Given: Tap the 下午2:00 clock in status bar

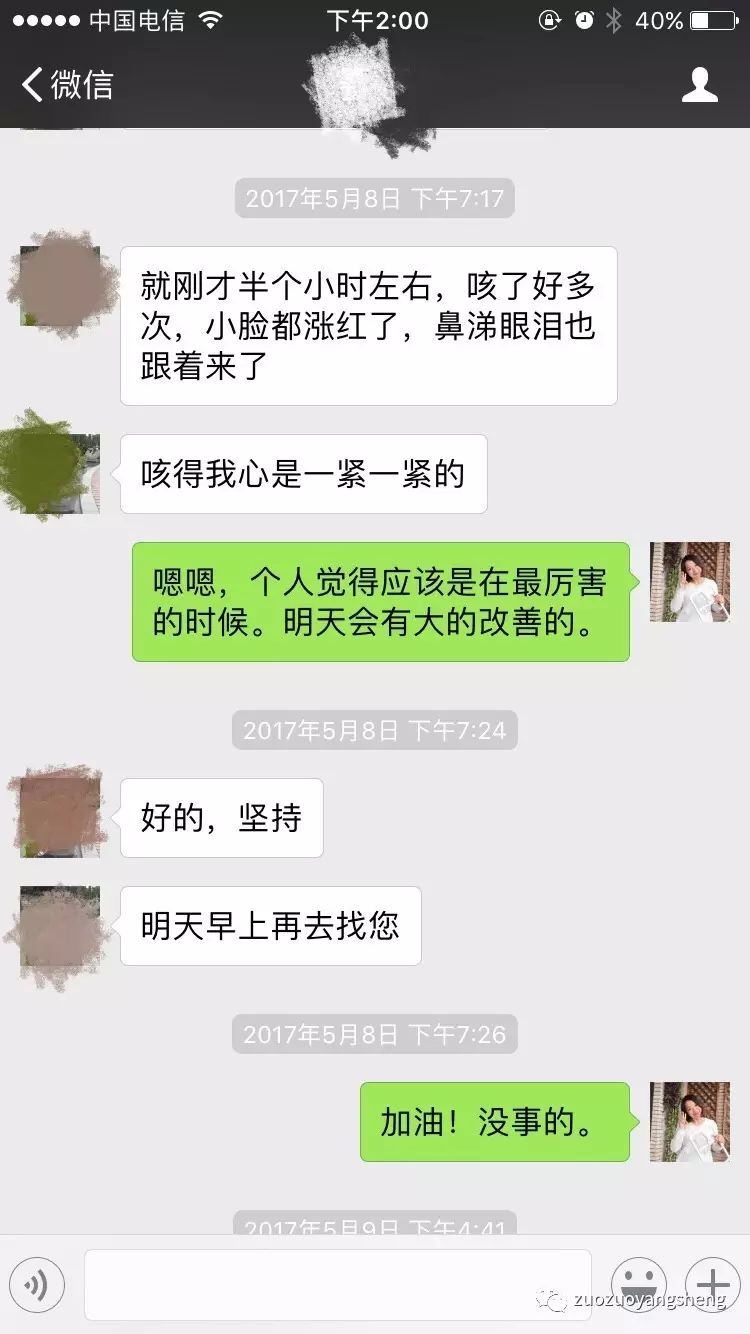Looking at the screenshot, I should click(x=377, y=19).
